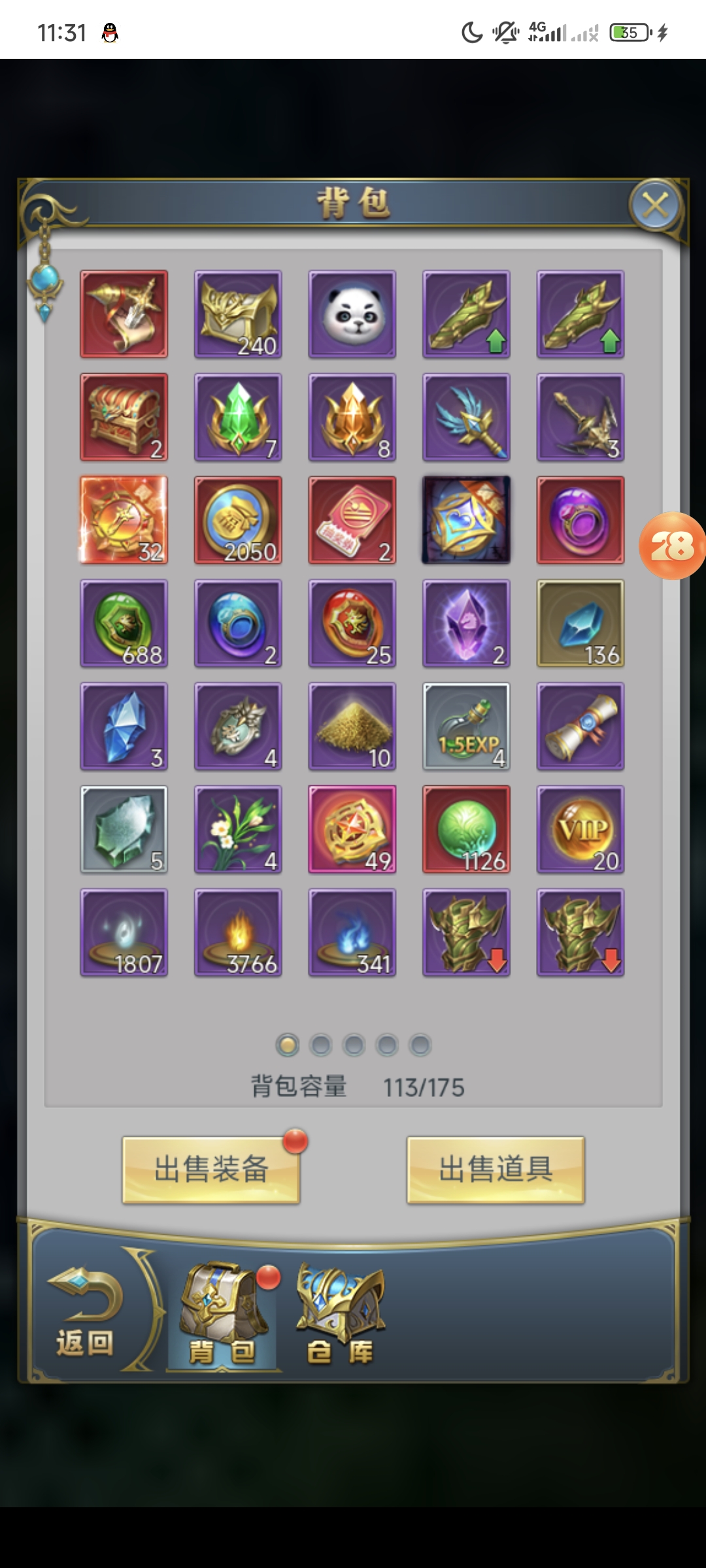
Task: Open the green shield token showing 688
Action: coord(124,623)
